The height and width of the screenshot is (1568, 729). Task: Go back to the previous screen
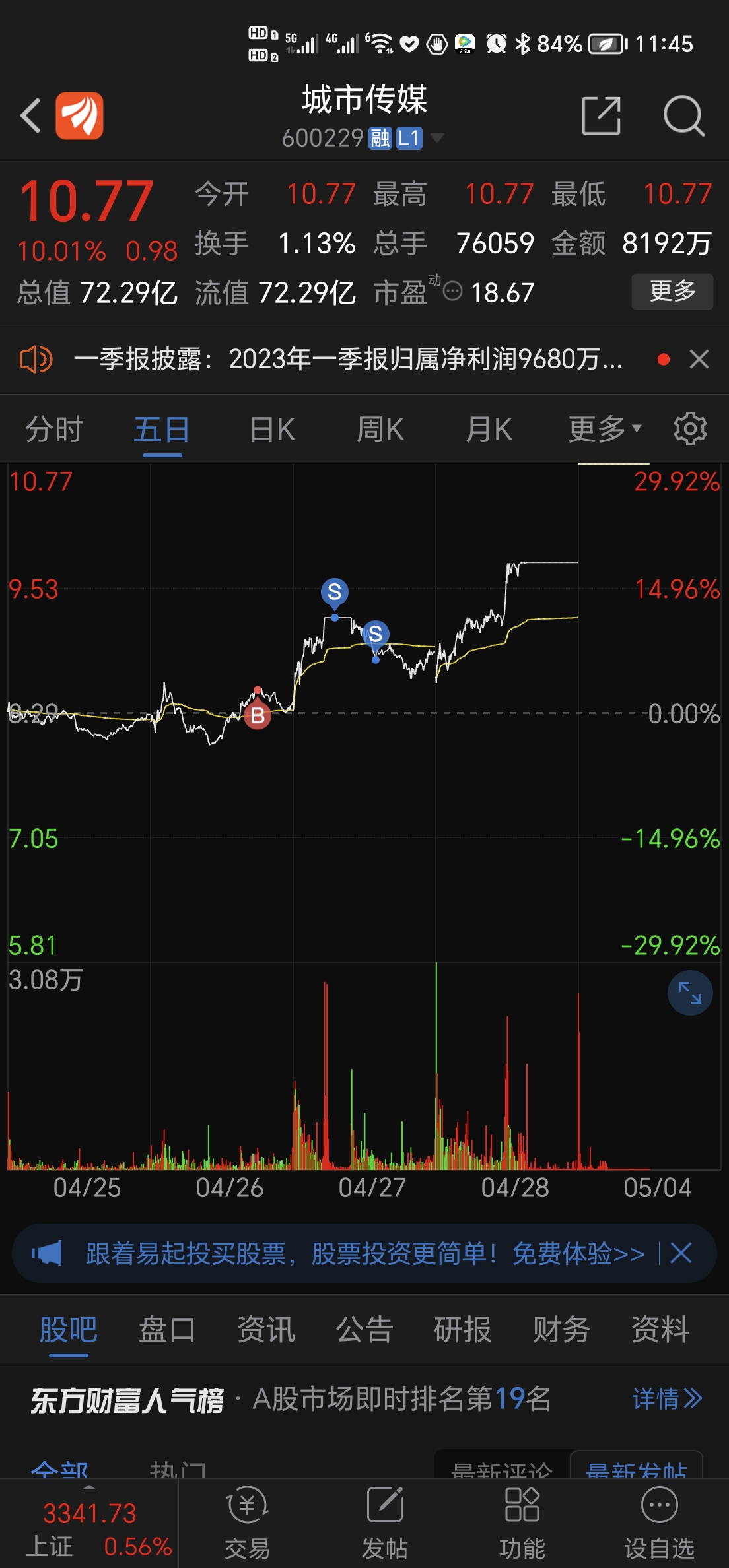[30, 116]
